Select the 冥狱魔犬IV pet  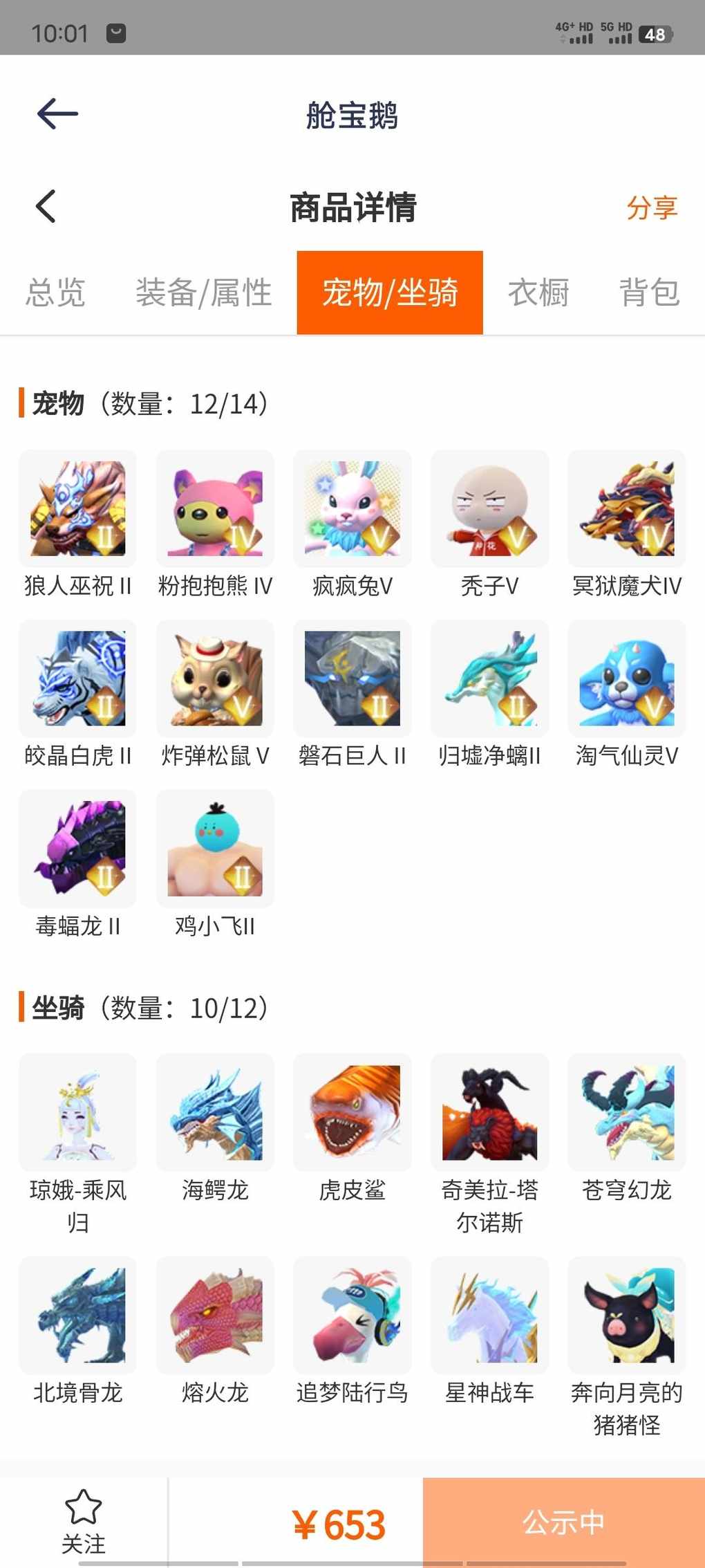626,509
